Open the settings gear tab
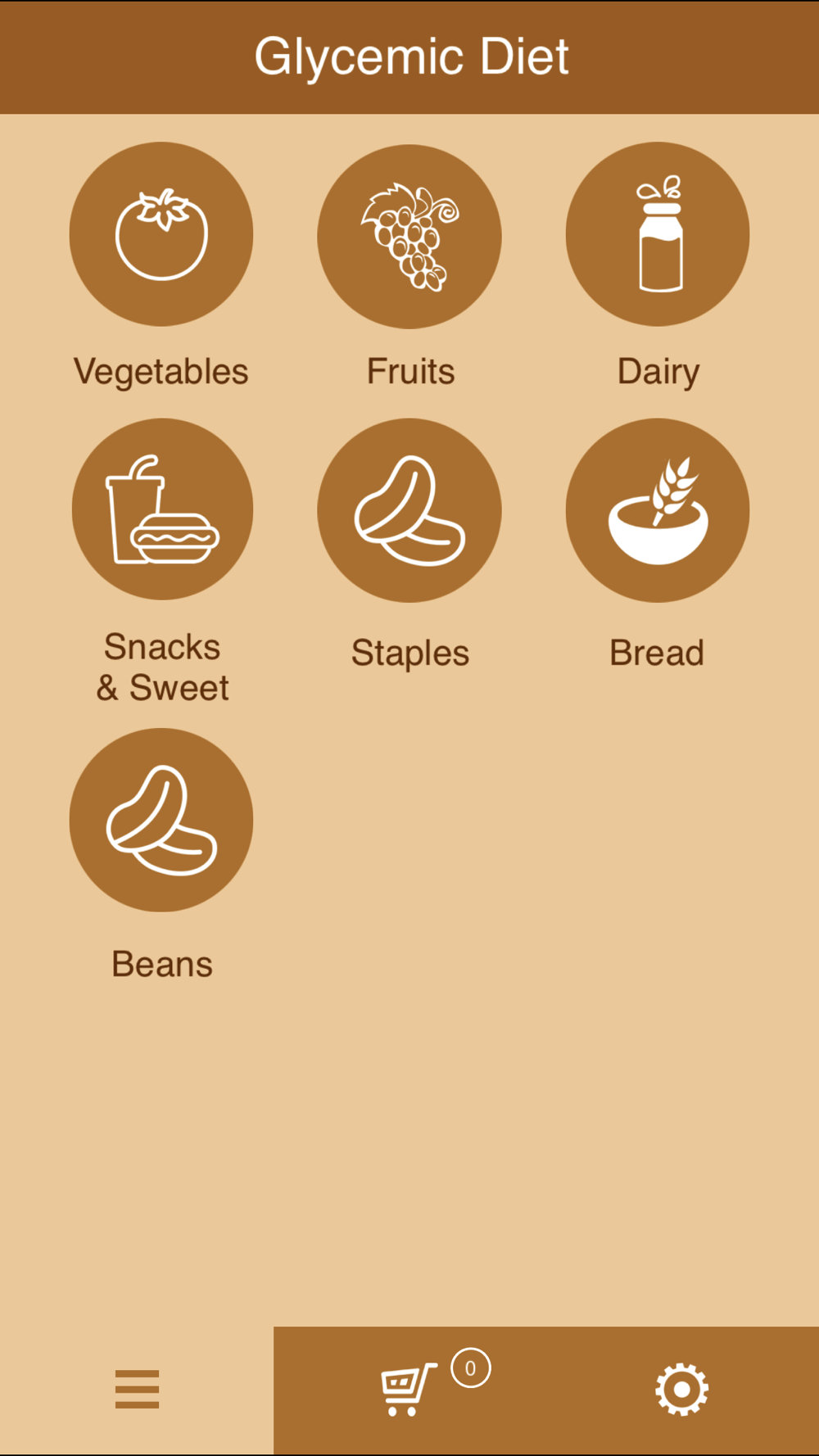The image size is (819, 1456). (682, 1390)
